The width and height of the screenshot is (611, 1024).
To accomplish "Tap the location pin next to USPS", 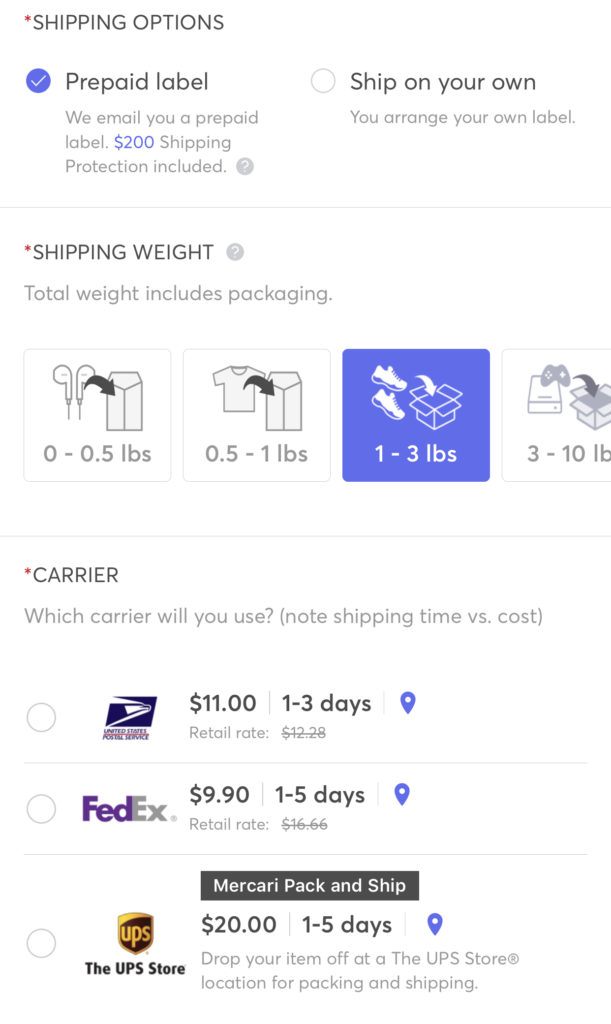I will tap(408, 703).
